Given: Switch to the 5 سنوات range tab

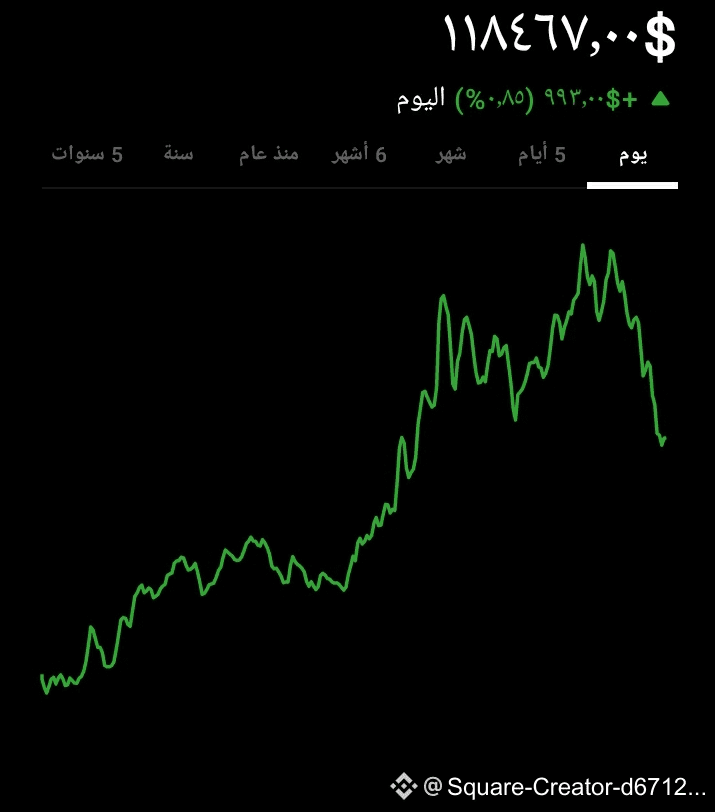Looking at the screenshot, I should 87,155.
